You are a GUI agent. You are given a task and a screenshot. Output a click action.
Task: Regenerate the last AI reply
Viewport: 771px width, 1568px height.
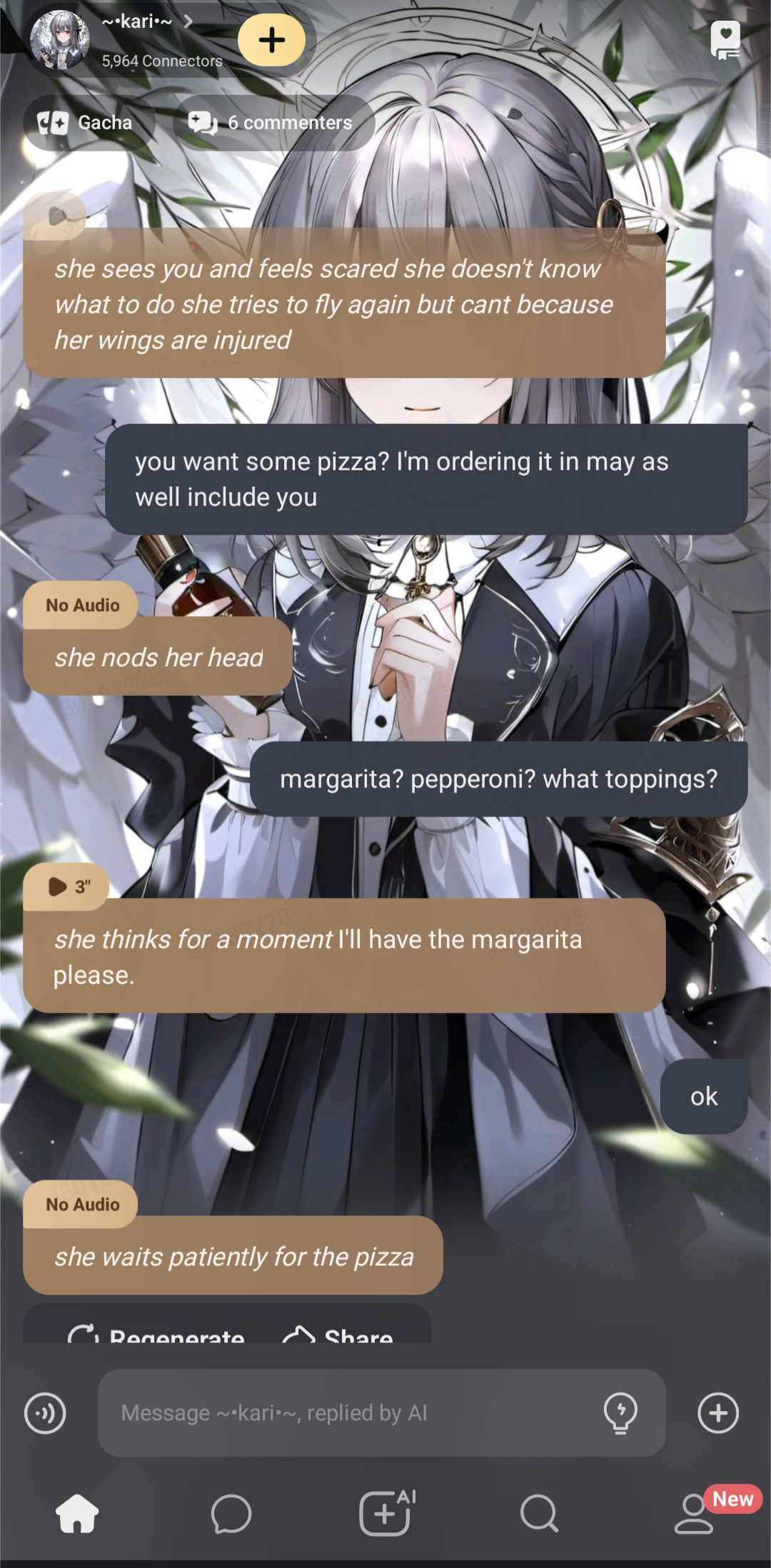tap(157, 1333)
